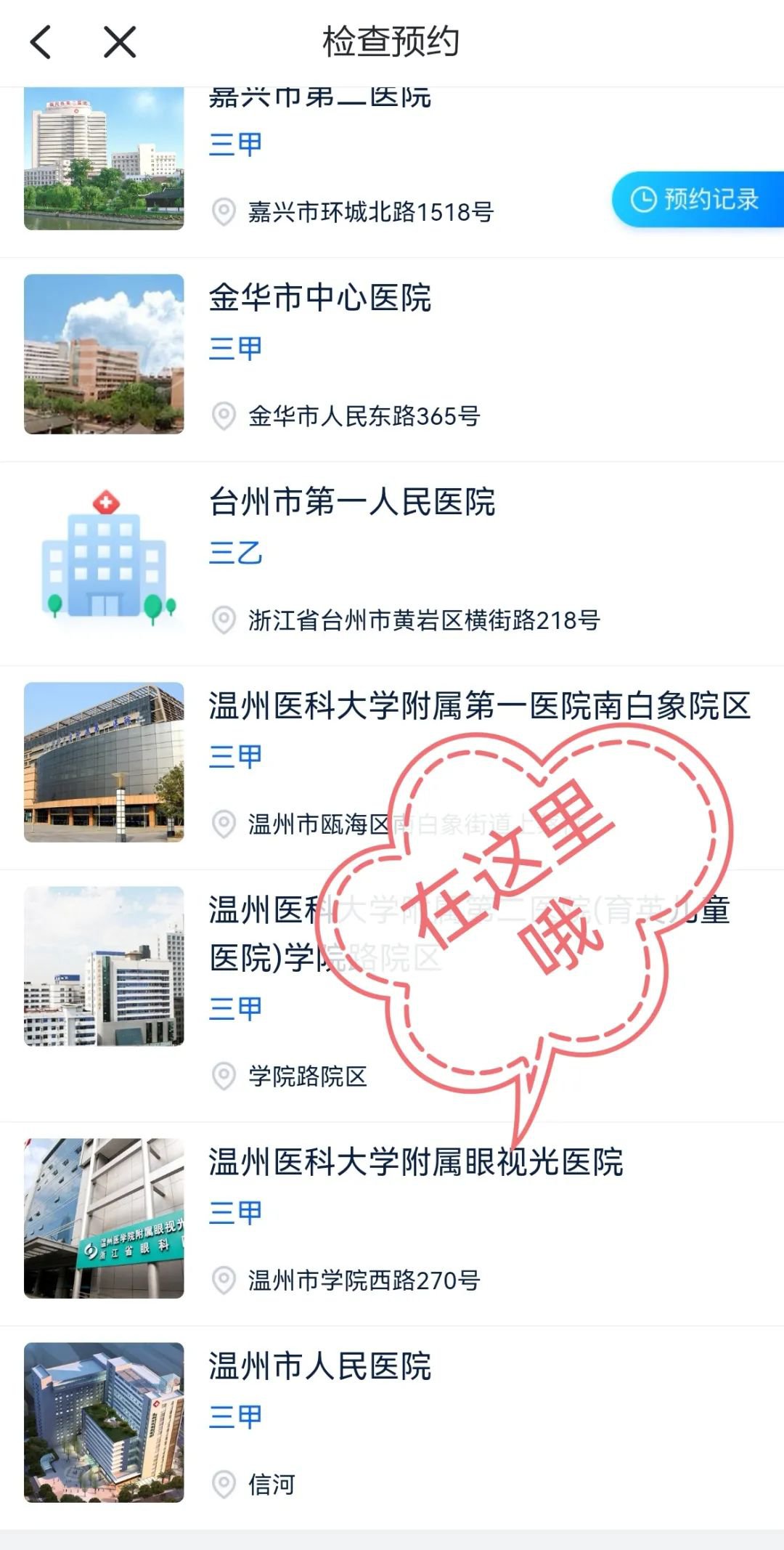The image size is (784, 1550).
Task: Open 温州市人民医院
Action: (320, 1366)
